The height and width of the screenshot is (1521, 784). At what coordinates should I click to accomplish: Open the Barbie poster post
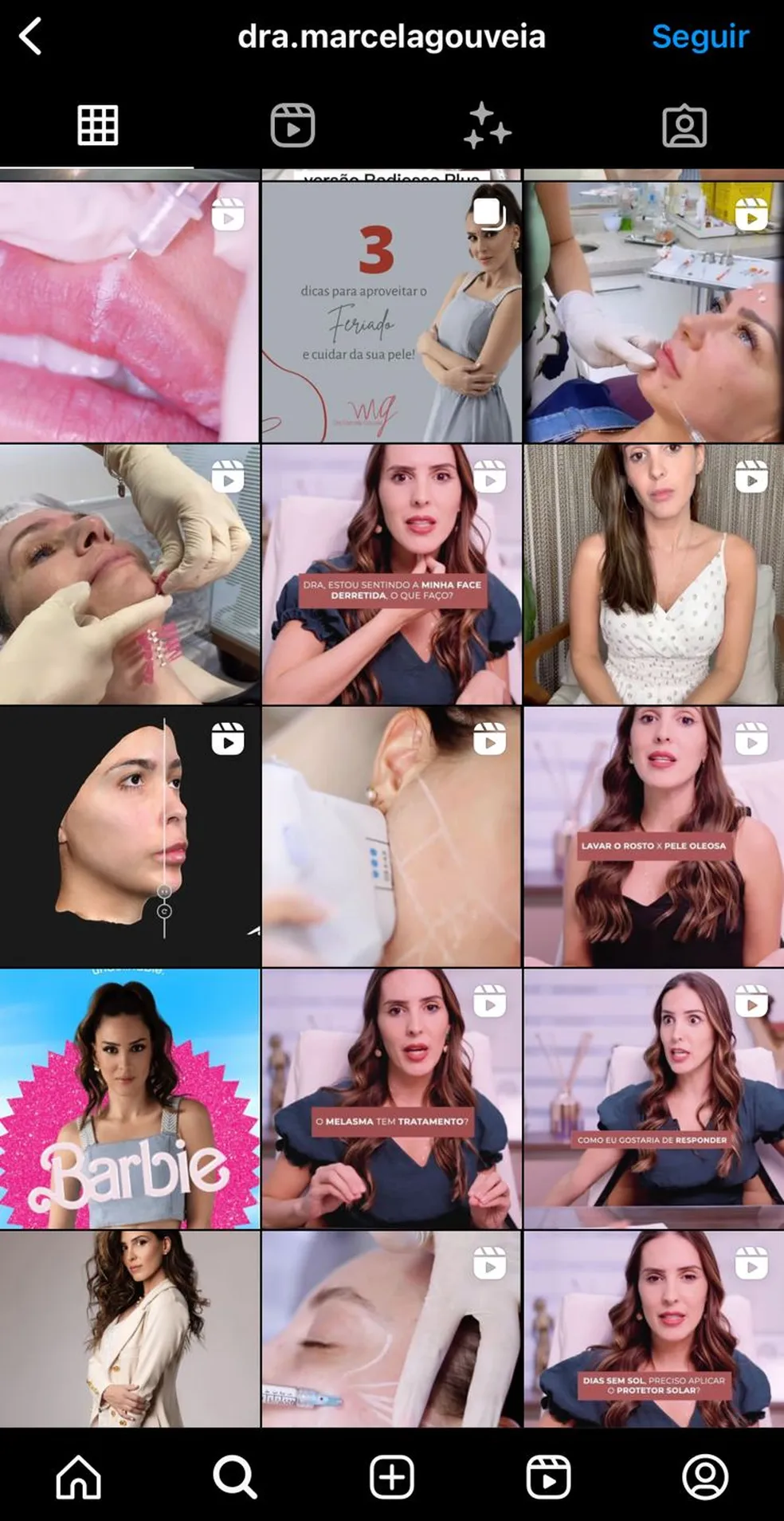coord(129,1098)
